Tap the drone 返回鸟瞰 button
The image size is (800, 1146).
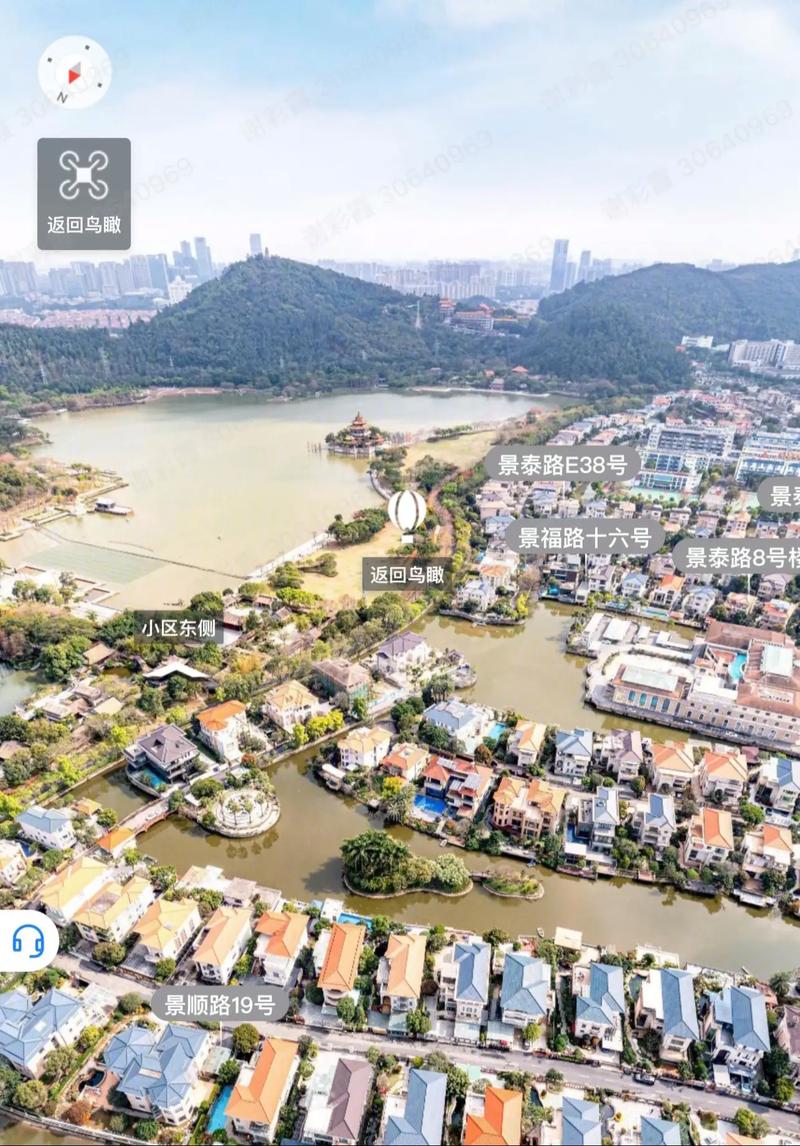(x=84, y=193)
